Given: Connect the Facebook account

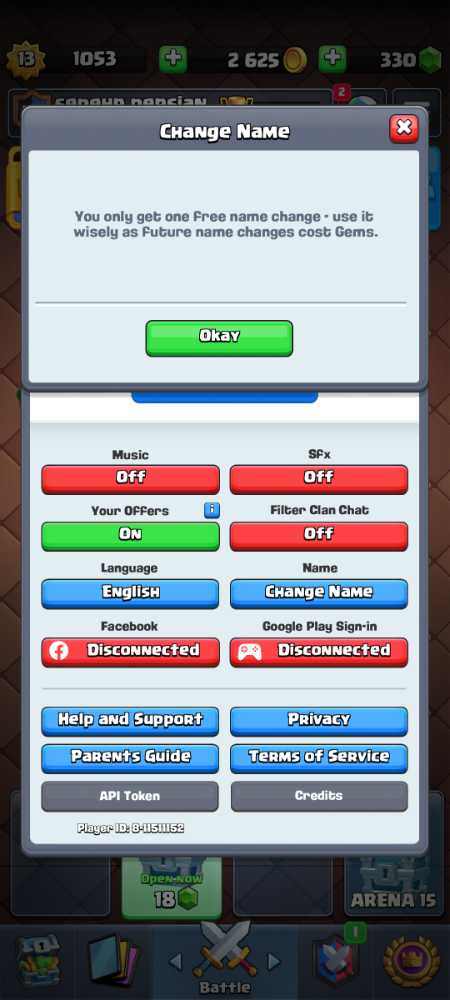Looking at the screenshot, I should coord(130,652).
